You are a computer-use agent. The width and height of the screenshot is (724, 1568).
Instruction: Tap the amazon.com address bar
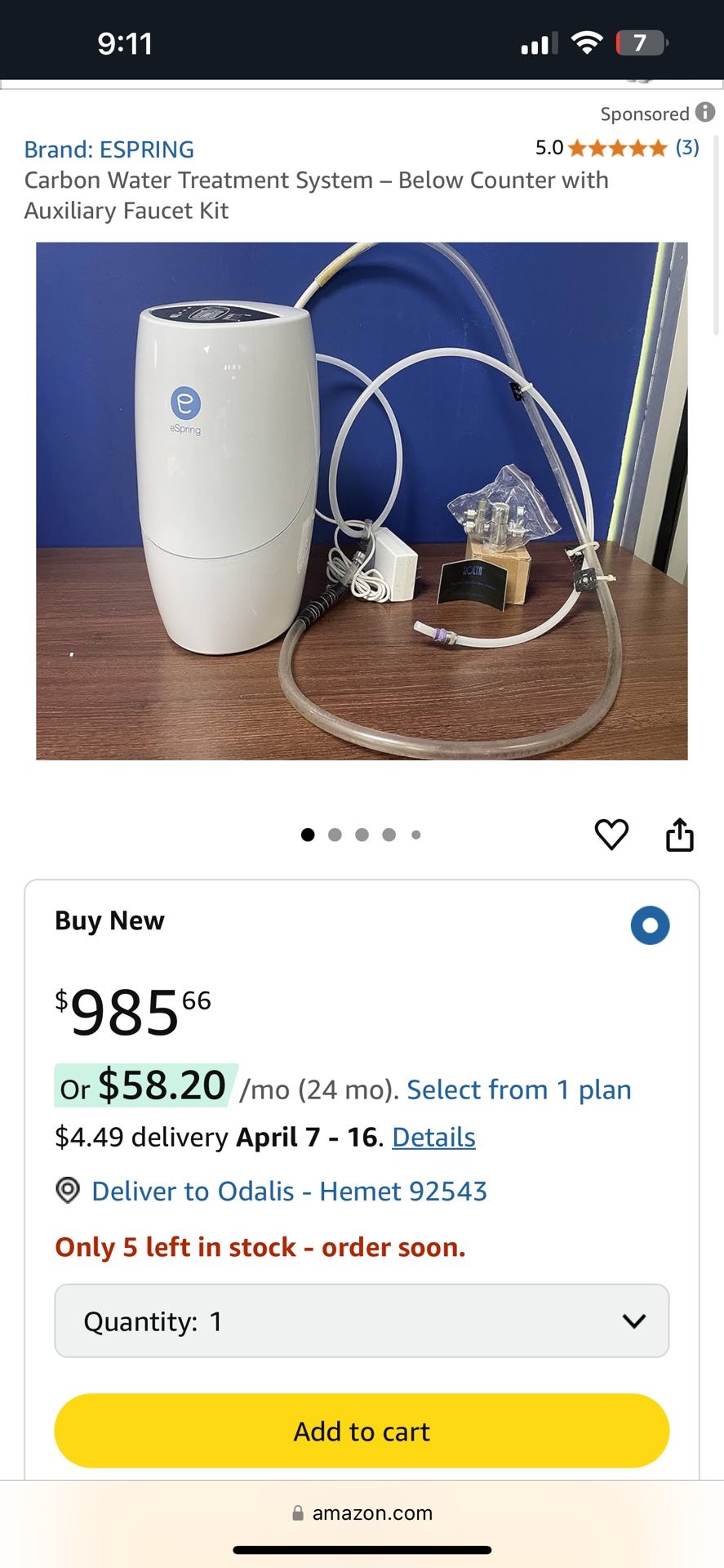pyautogui.click(x=363, y=1512)
